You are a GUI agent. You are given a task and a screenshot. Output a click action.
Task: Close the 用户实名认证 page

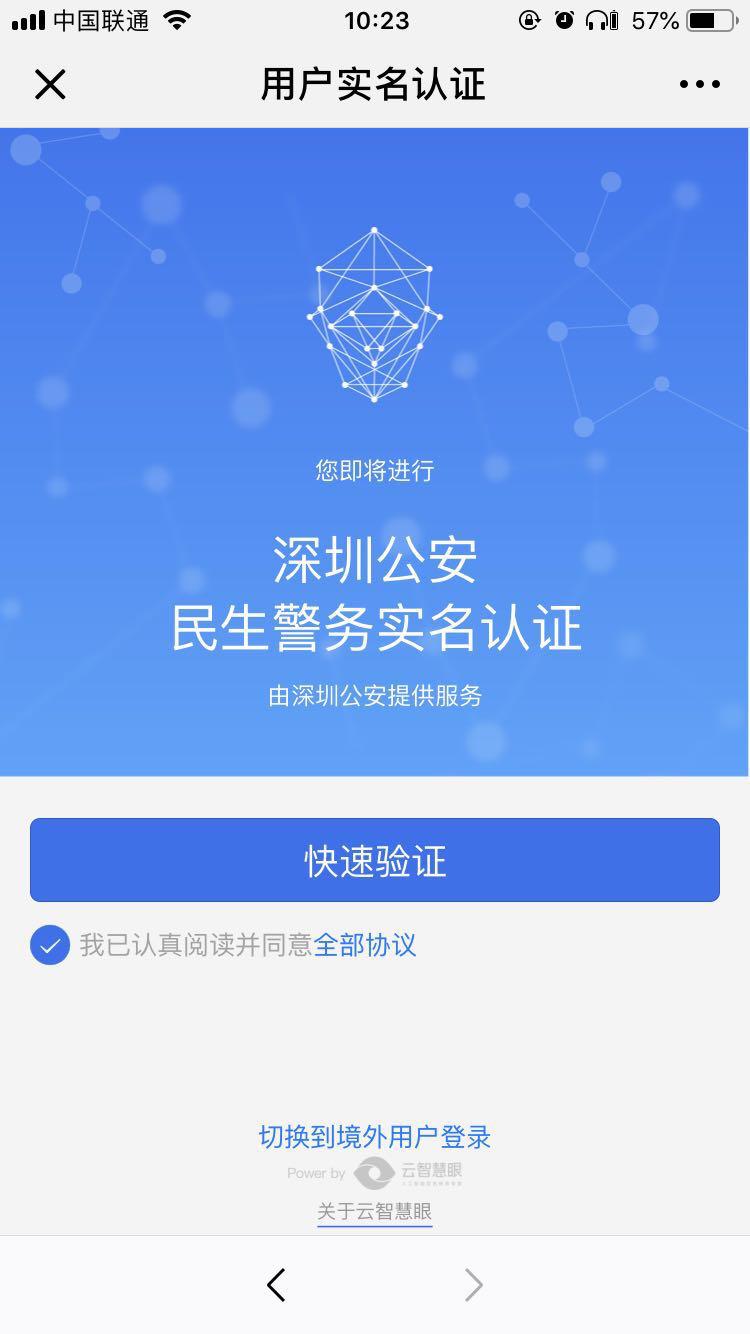50,85
